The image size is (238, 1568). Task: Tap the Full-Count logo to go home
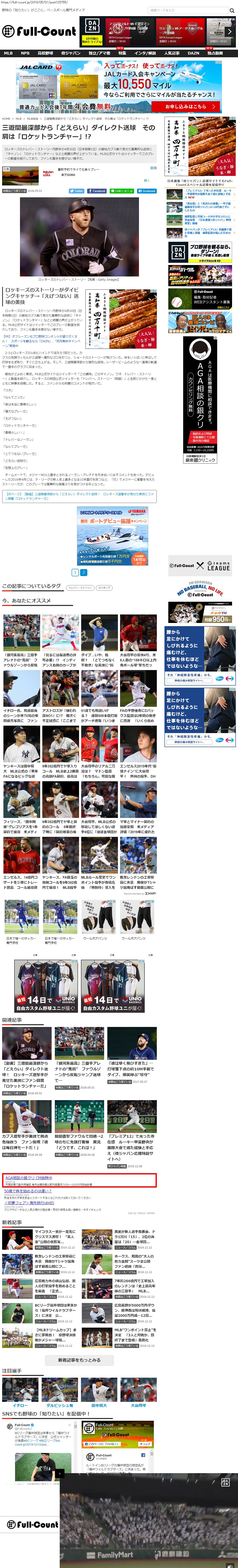pyautogui.click(x=38, y=31)
